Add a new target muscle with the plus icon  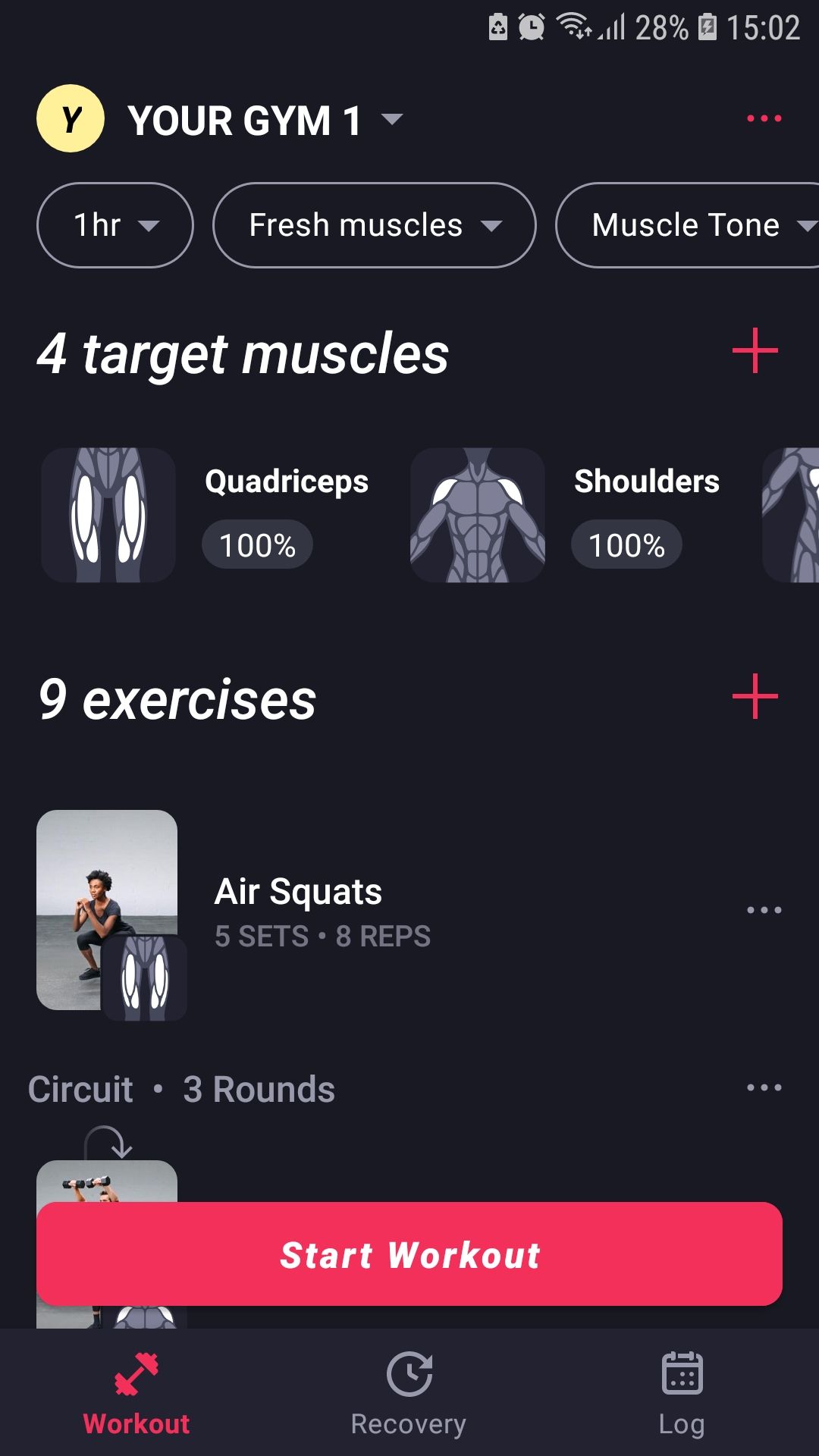[x=755, y=351]
